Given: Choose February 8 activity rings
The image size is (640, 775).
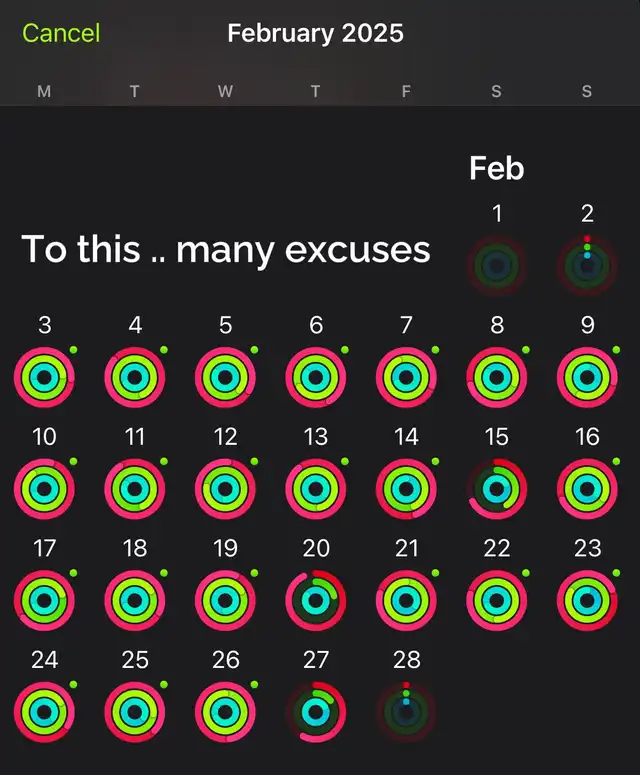Looking at the screenshot, I should [496, 378].
